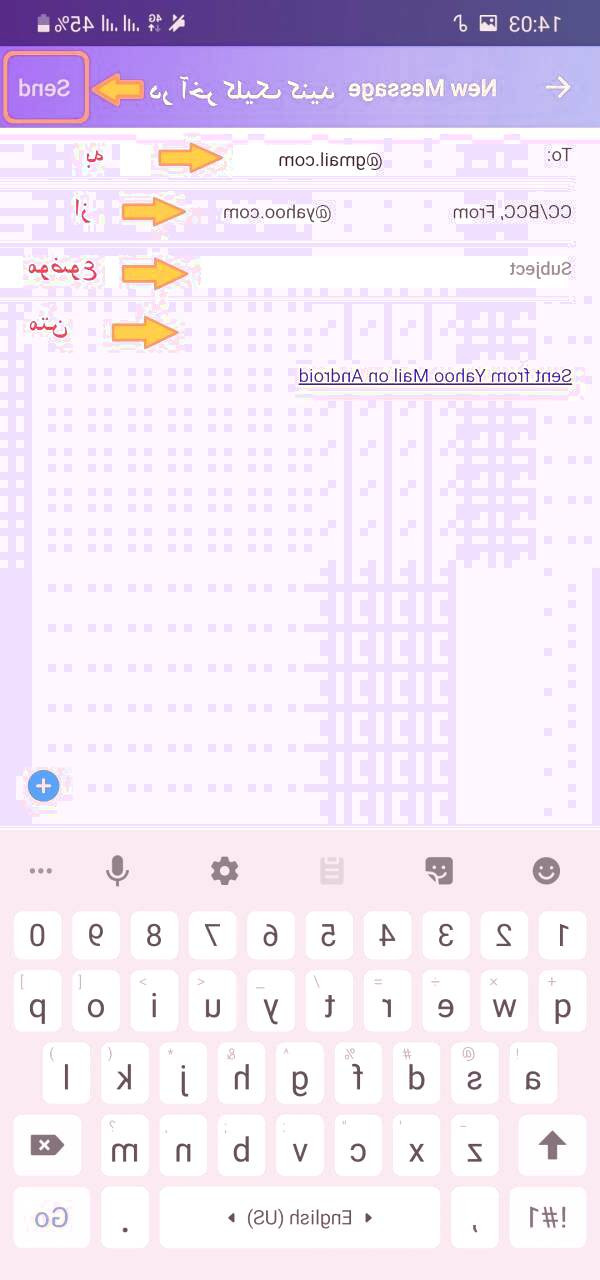Open the keyboard sticker panel
This screenshot has height=1280, width=600.
tap(439, 870)
